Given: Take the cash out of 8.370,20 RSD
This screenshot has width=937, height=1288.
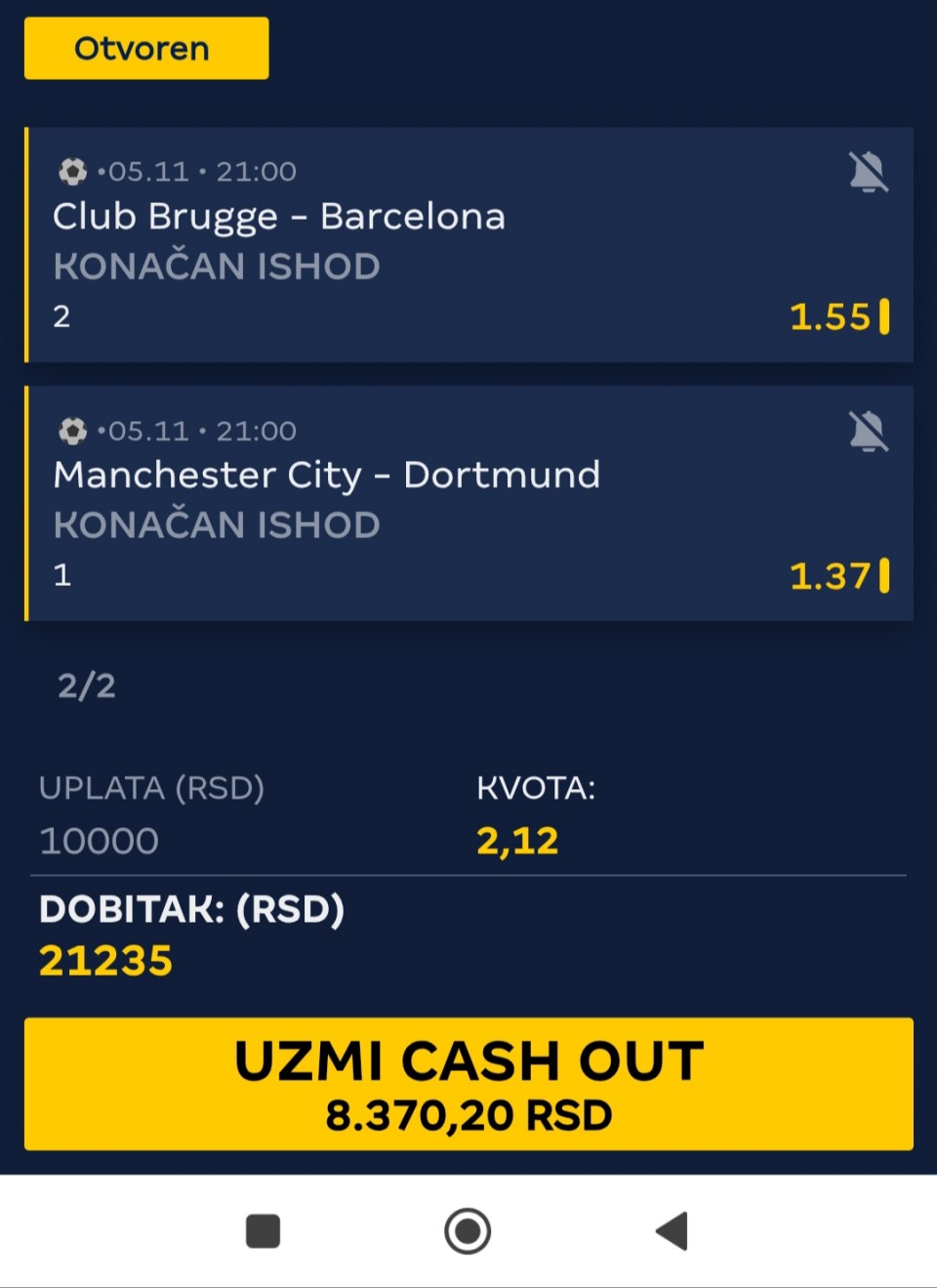Looking at the screenshot, I should click(468, 1084).
